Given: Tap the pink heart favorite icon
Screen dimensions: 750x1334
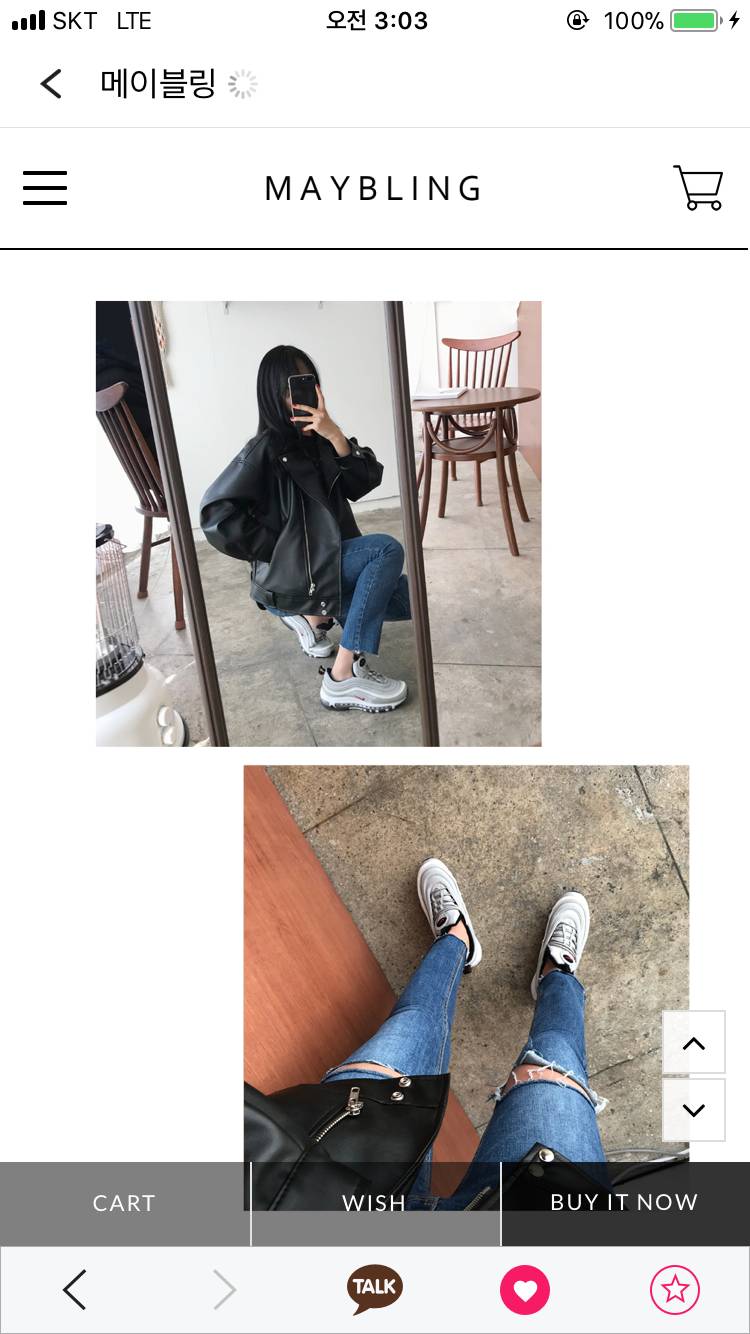Looking at the screenshot, I should click(x=525, y=1290).
